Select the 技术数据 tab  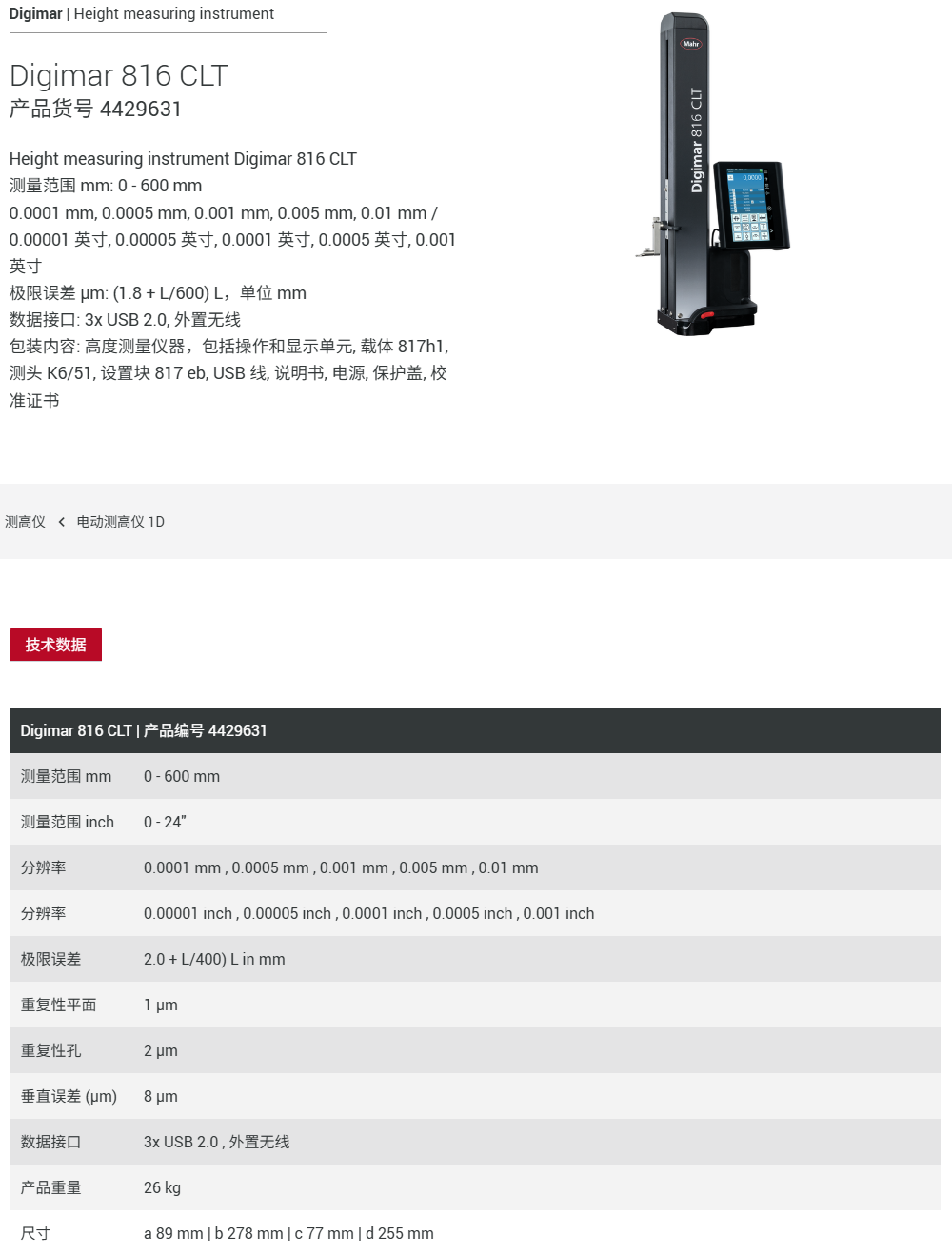[55, 645]
